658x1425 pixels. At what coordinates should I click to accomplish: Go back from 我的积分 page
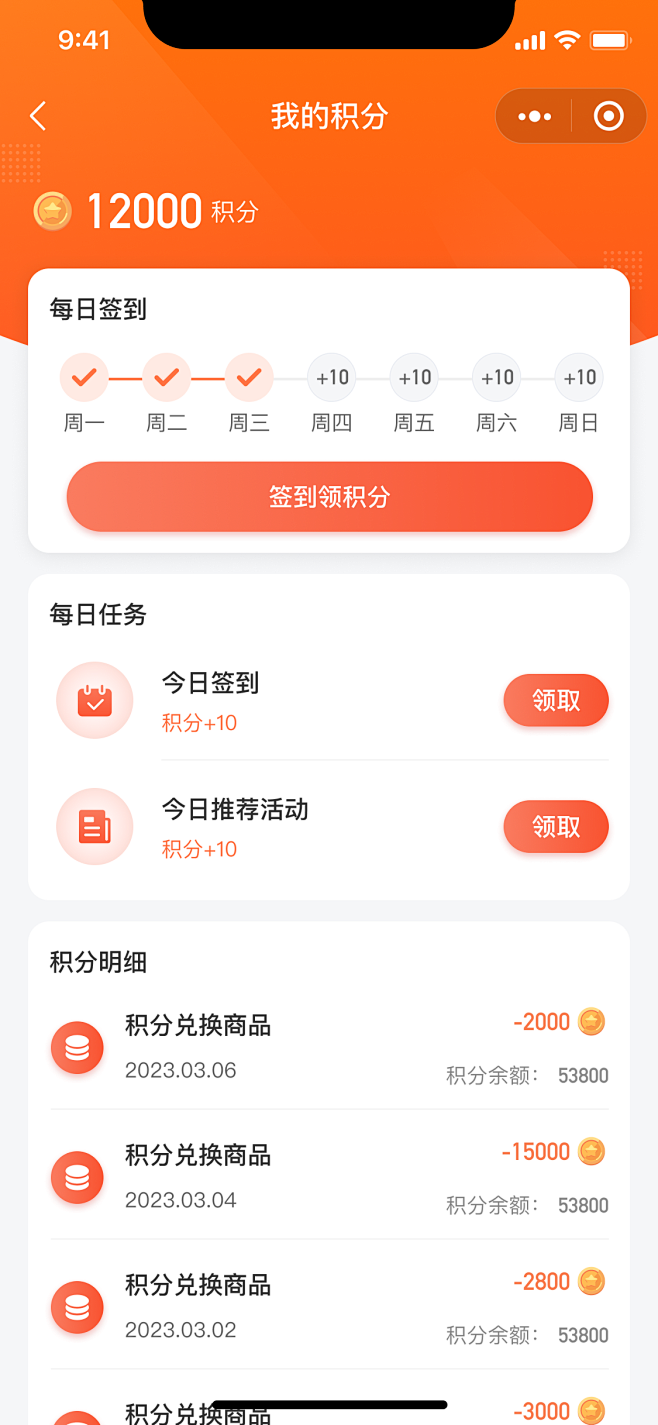38,117
